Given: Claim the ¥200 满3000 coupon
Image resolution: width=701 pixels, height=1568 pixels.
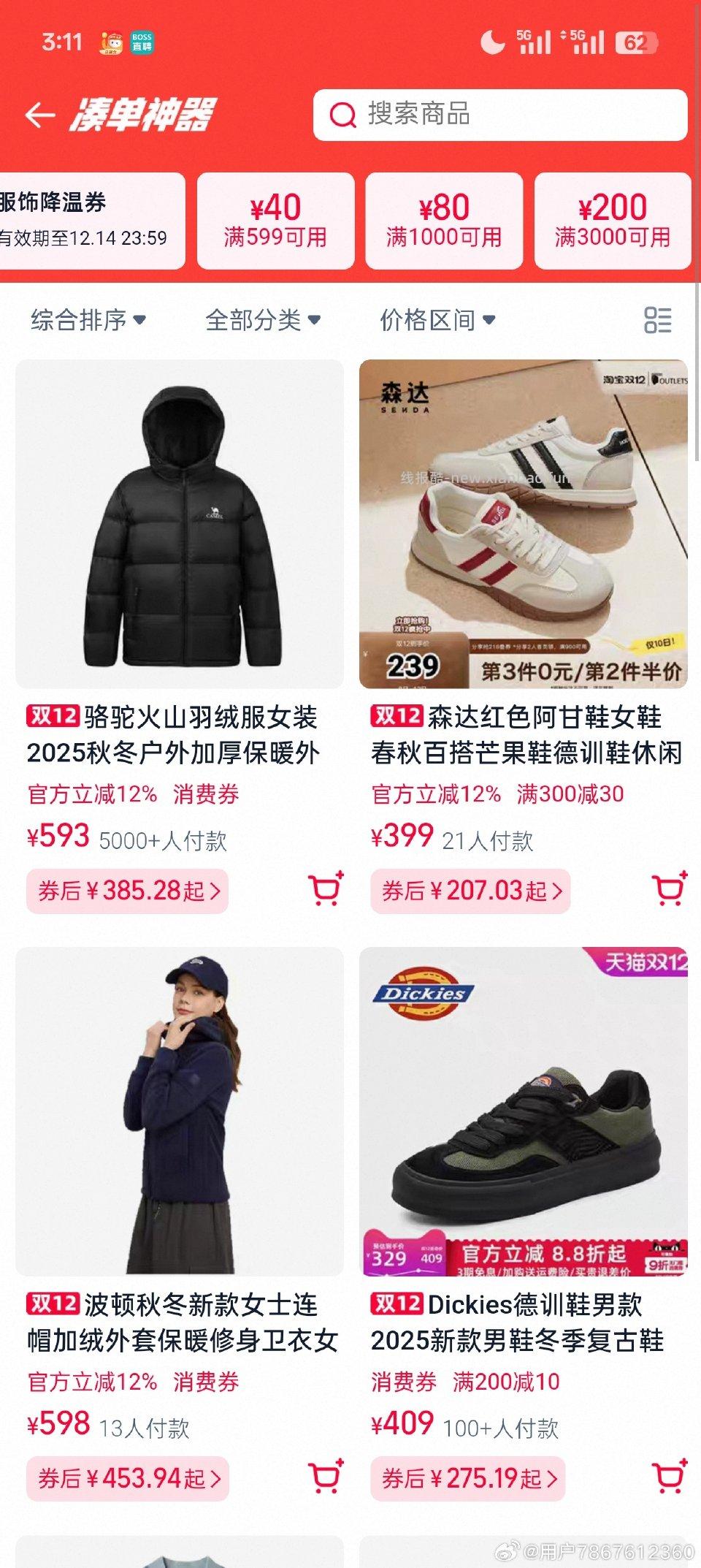Looking at the screenshot, I should [x=613, y=220].
